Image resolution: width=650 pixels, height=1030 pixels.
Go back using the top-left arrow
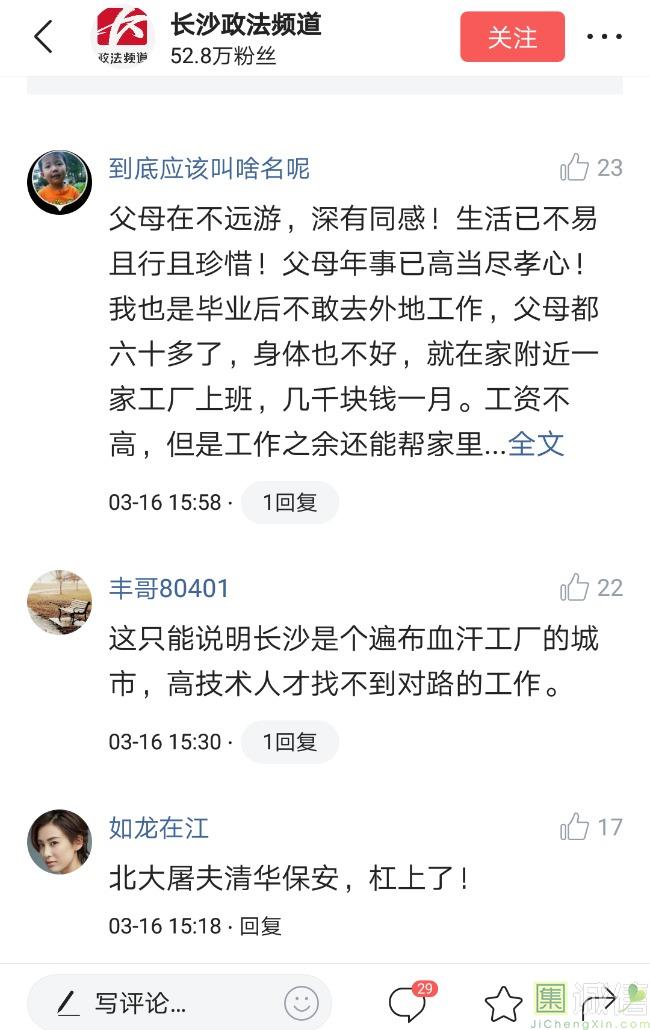43,37
